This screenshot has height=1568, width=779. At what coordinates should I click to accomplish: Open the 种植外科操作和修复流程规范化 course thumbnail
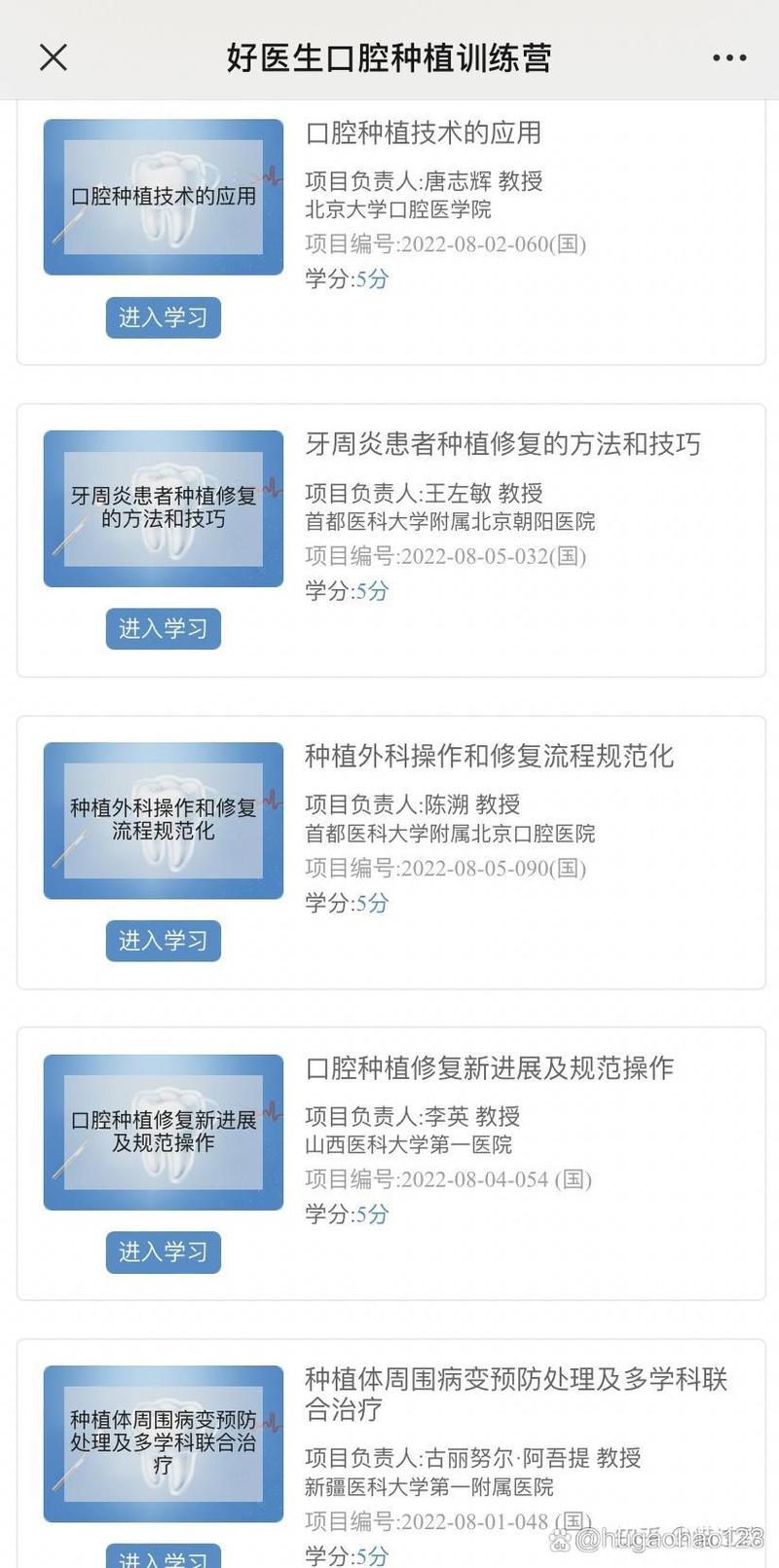point(163,820)
